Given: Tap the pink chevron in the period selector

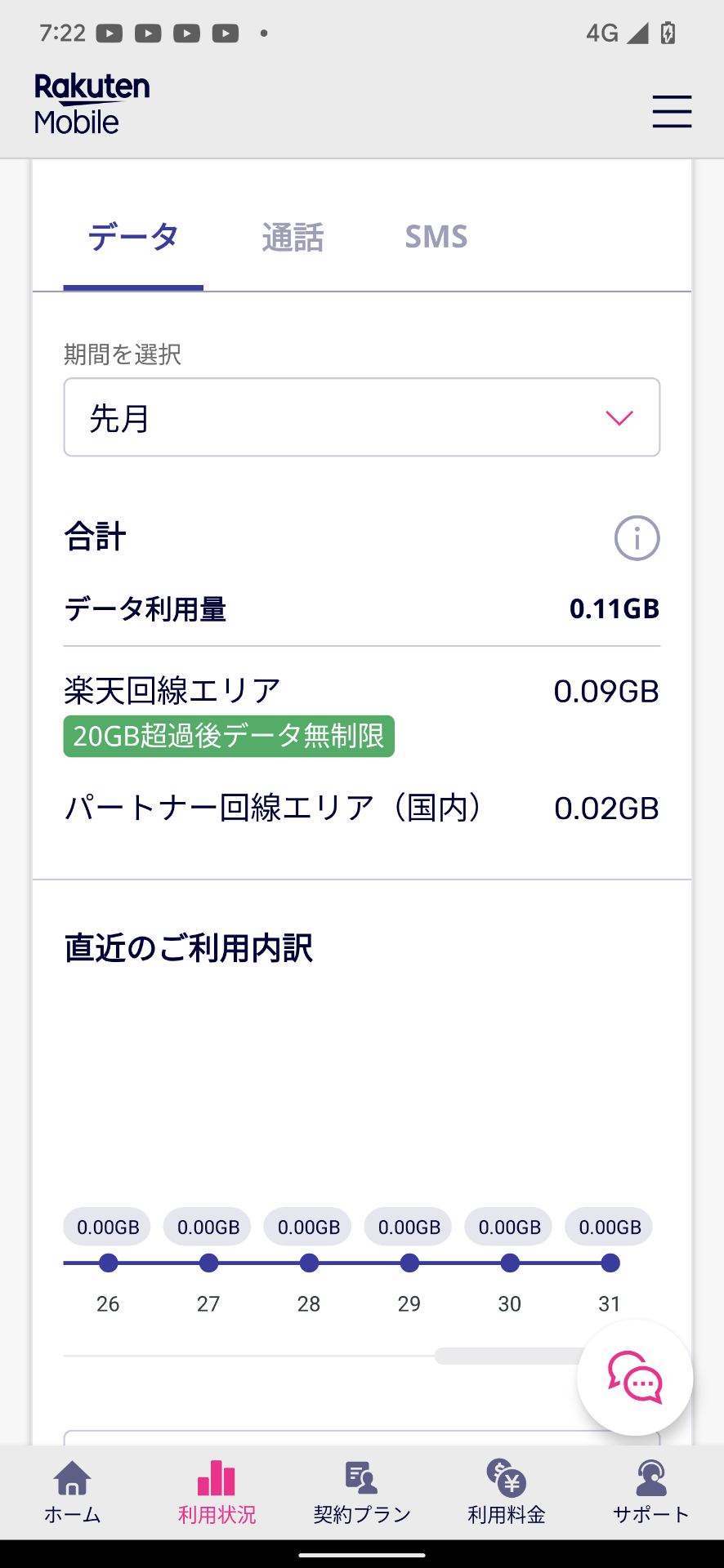Looking at the screenshot, I should tap(620, 418).
